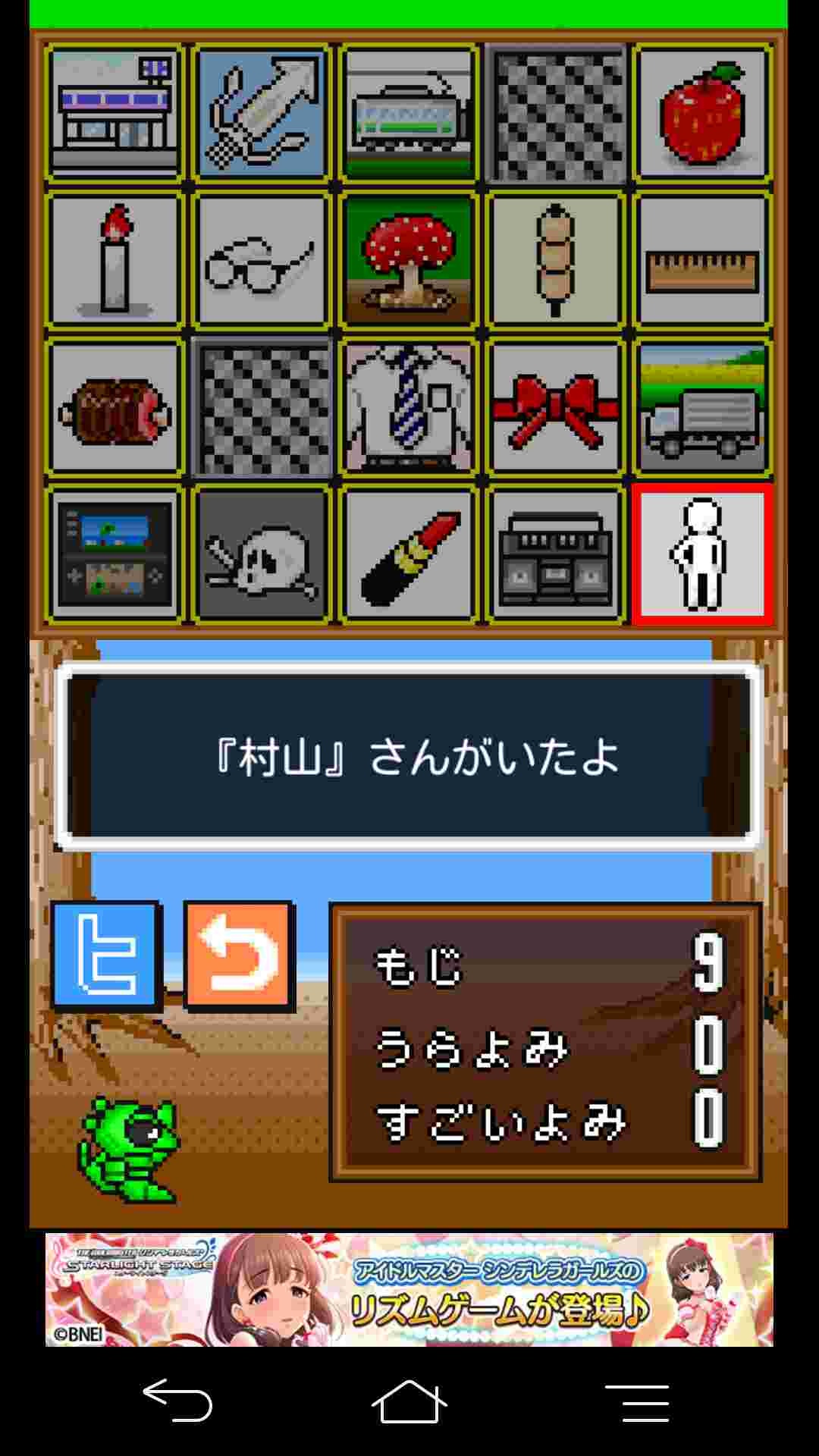The image size is (819, 1456).
Task: Select the wooden ruler tile
Action: [703, 260]
